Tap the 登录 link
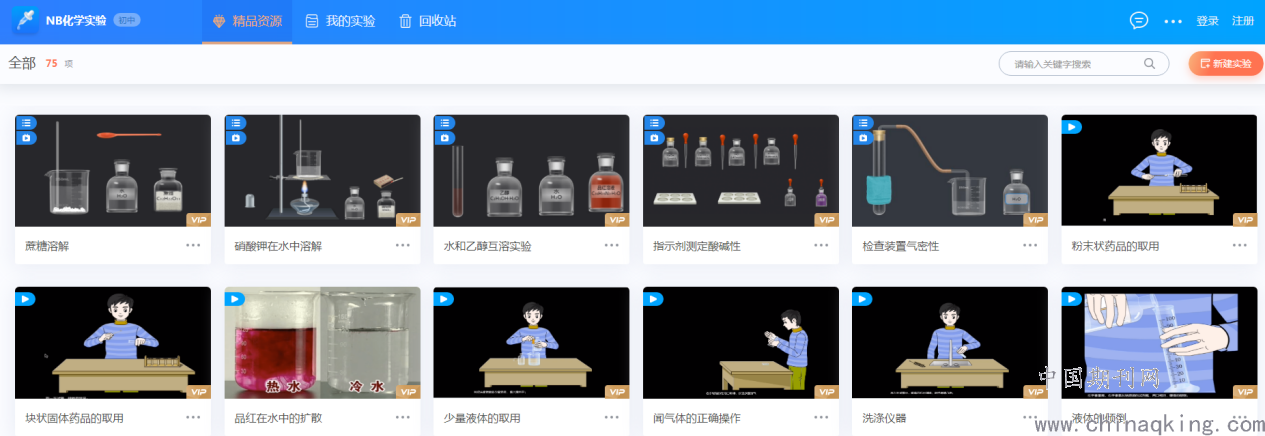The width and height of the screenshot is (1265, 436). 1207,21
